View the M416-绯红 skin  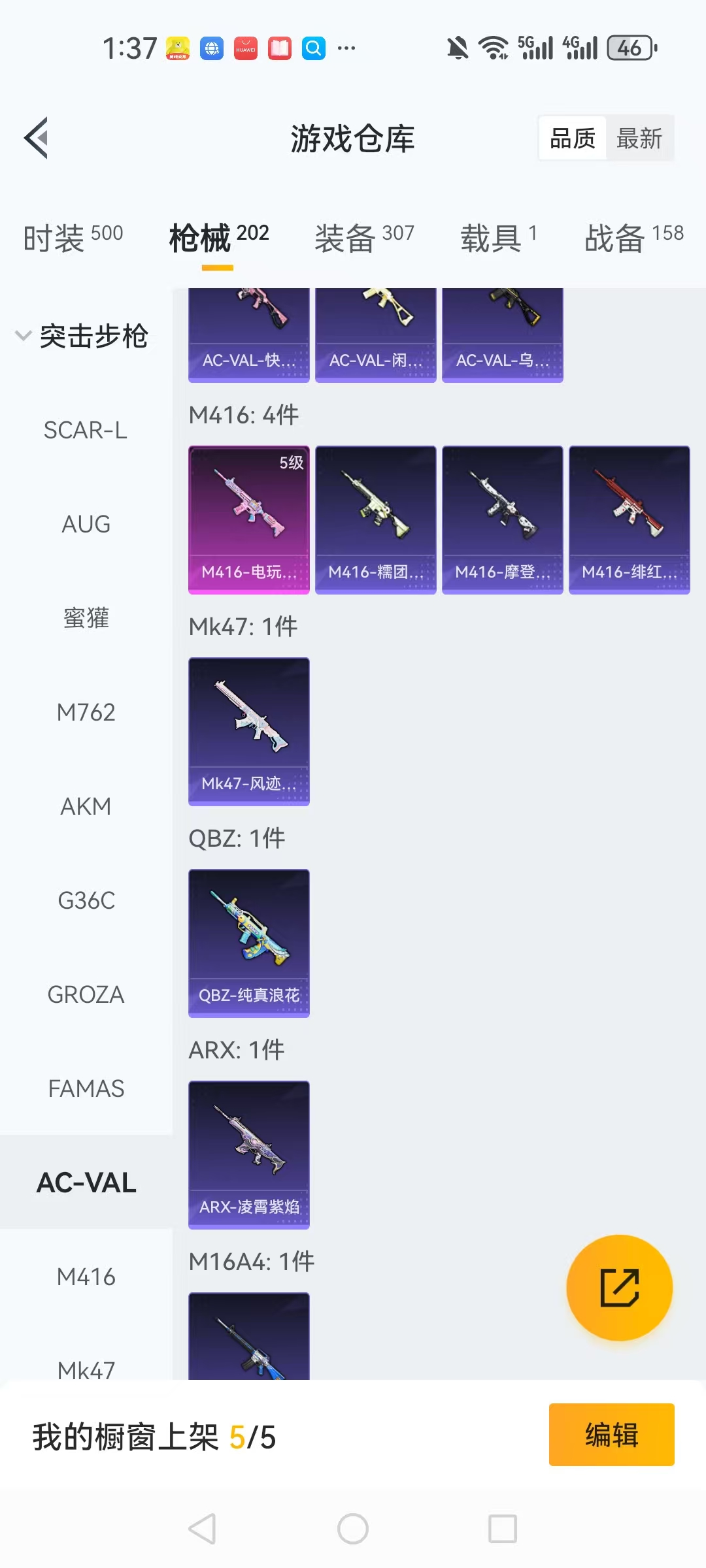tap(629, 519)
